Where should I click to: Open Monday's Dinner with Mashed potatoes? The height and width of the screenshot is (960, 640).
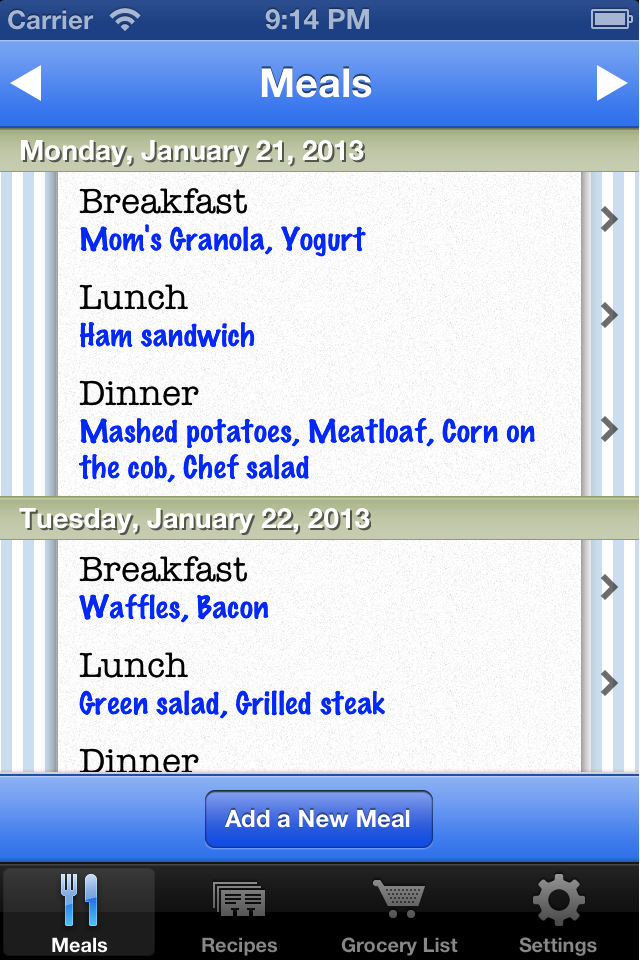(x=320, y=430)
